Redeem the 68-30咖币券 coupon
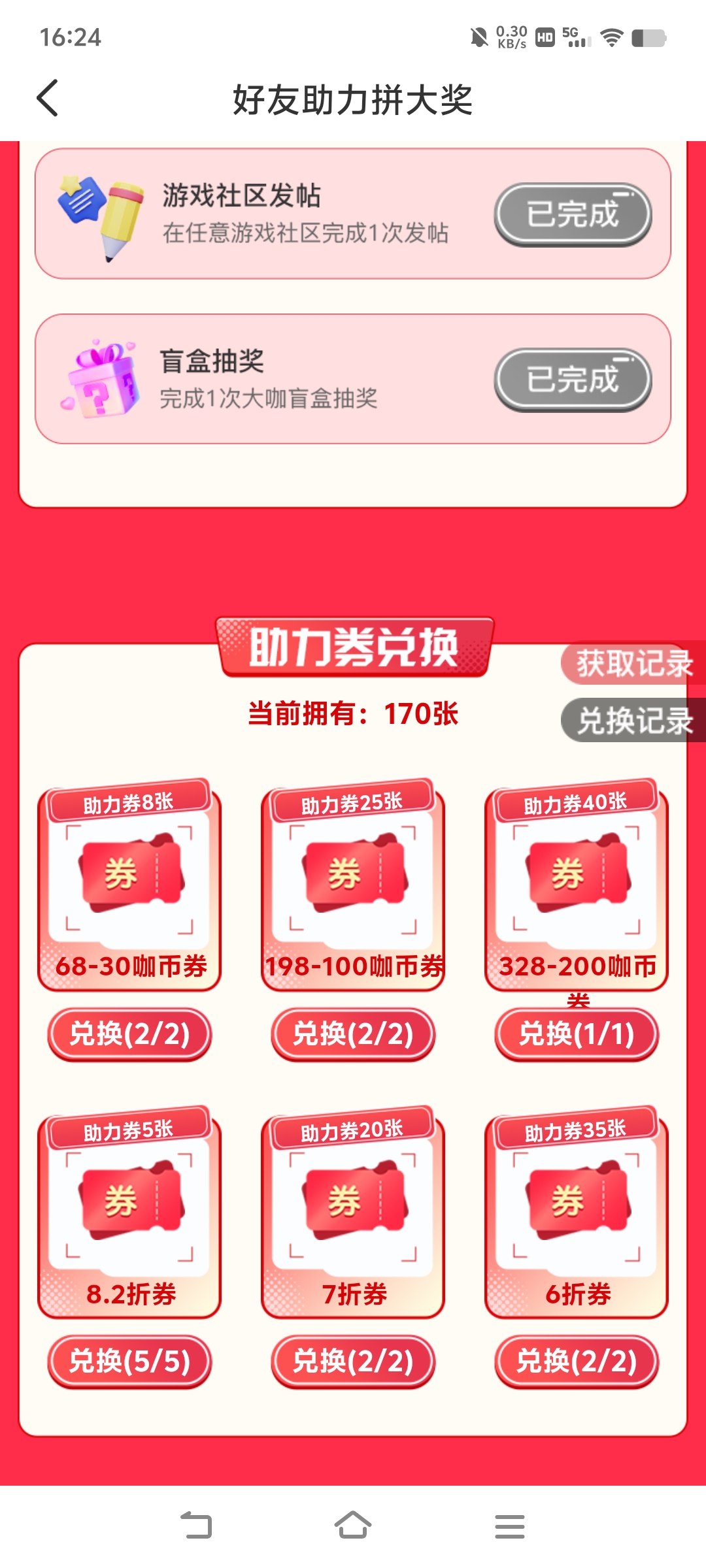This screenshot has height=1568, width=706. 129,1034
